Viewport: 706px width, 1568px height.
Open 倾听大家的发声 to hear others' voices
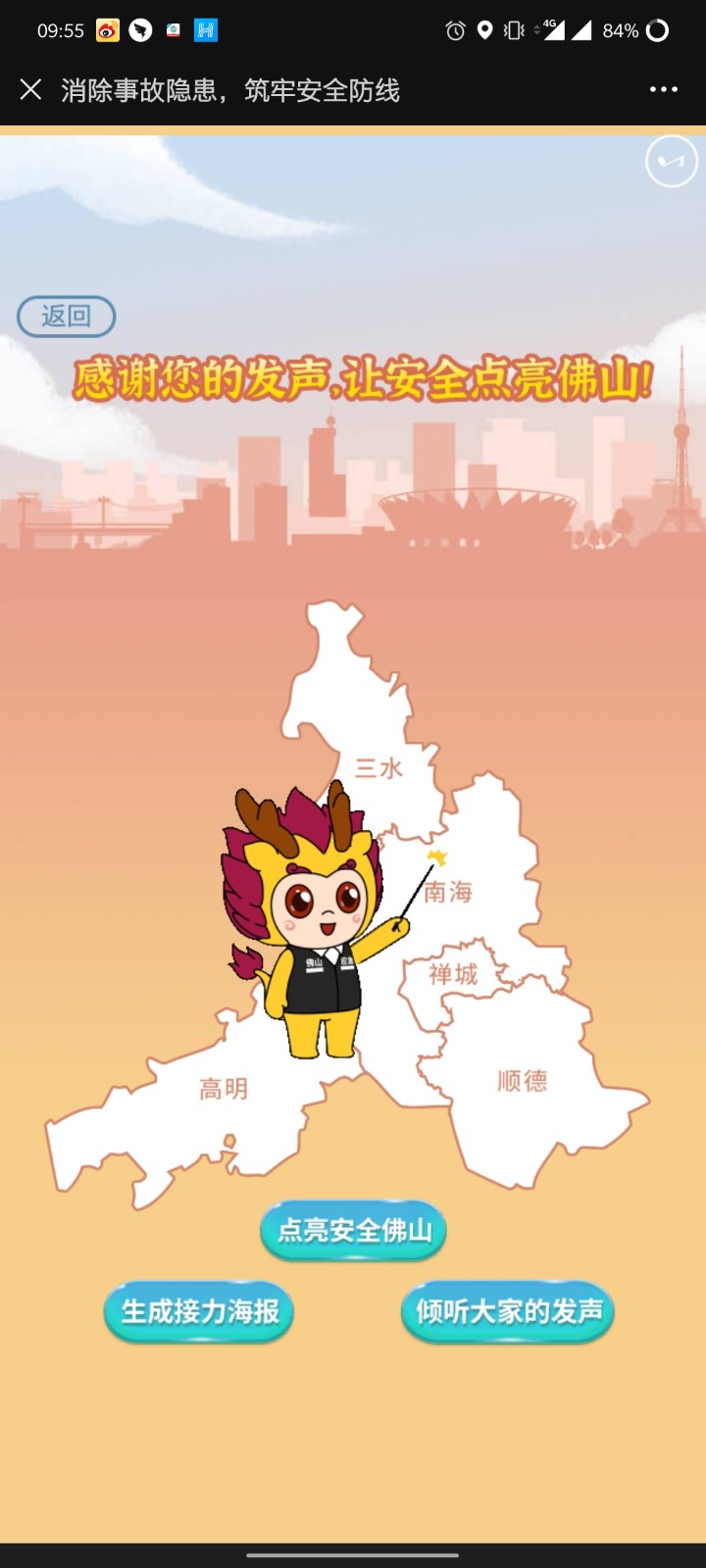(508, 1311)
